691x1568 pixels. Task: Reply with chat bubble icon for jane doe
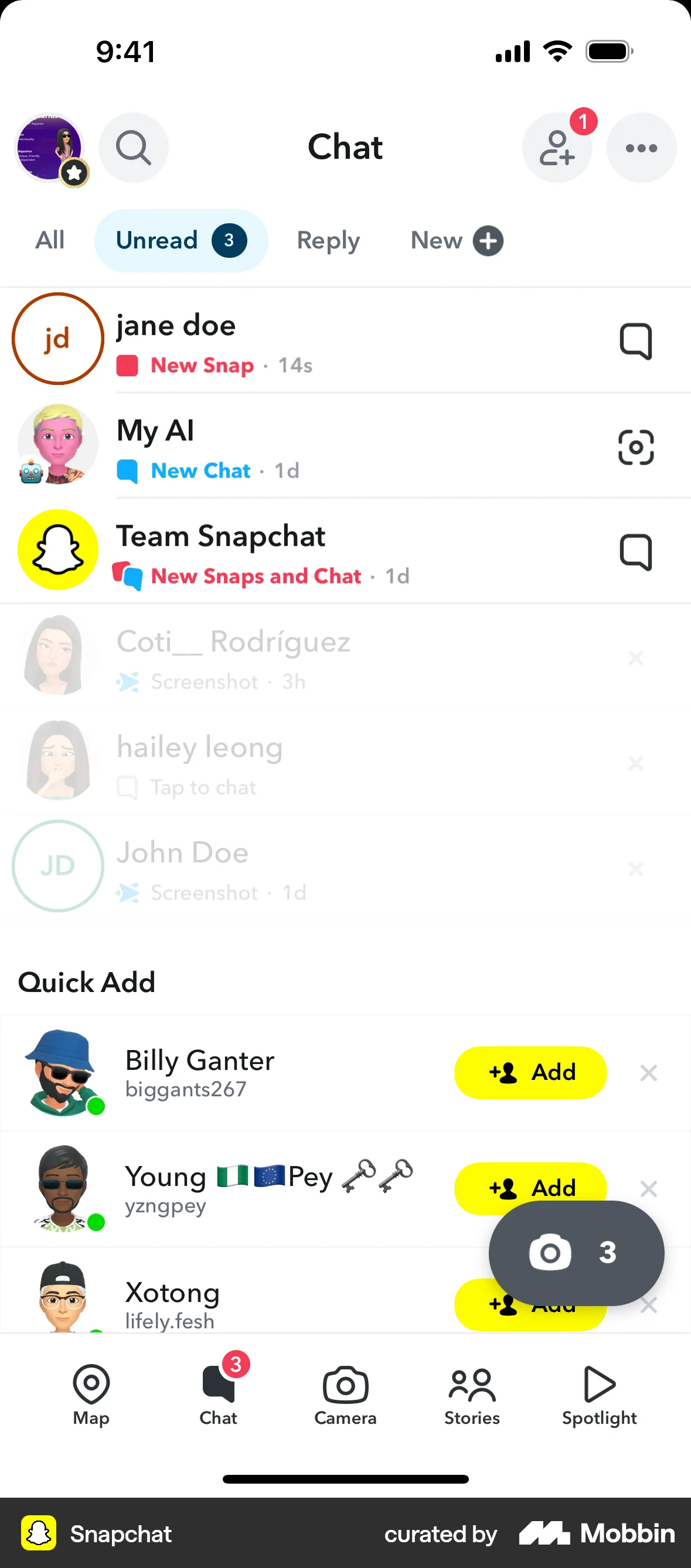point(635,341)
